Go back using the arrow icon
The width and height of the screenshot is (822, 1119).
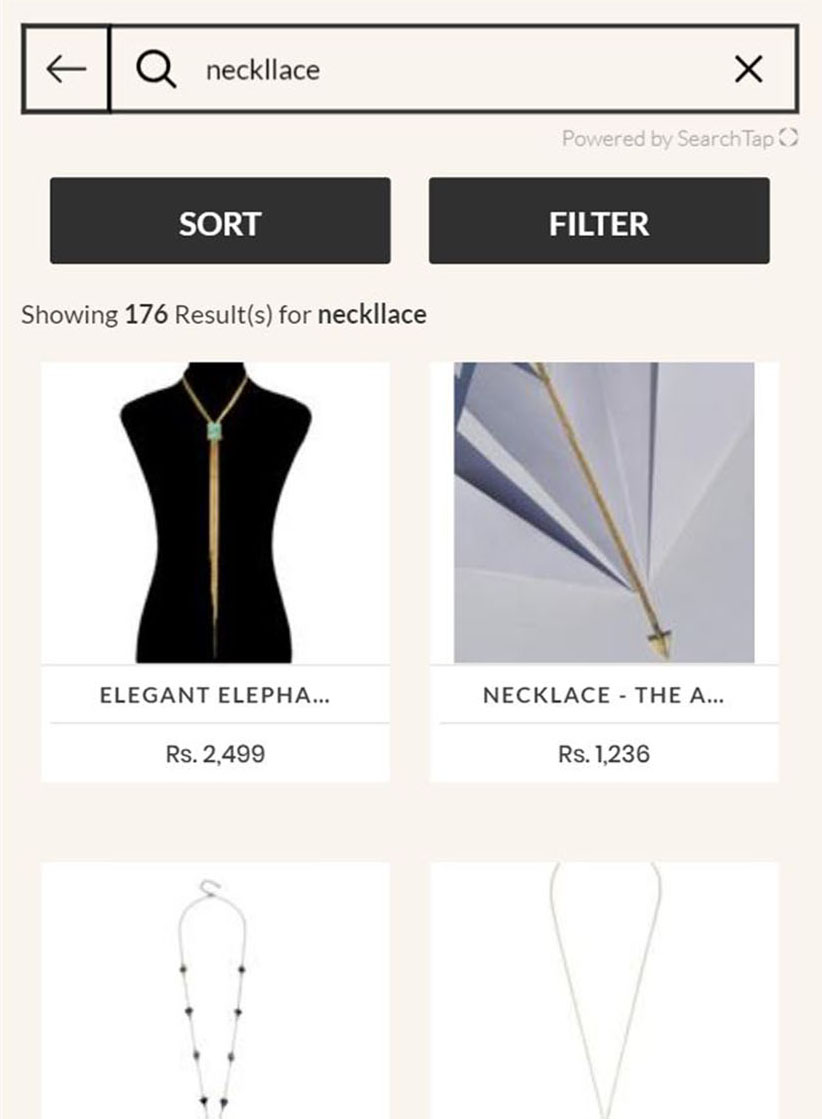tap(66, 69)
